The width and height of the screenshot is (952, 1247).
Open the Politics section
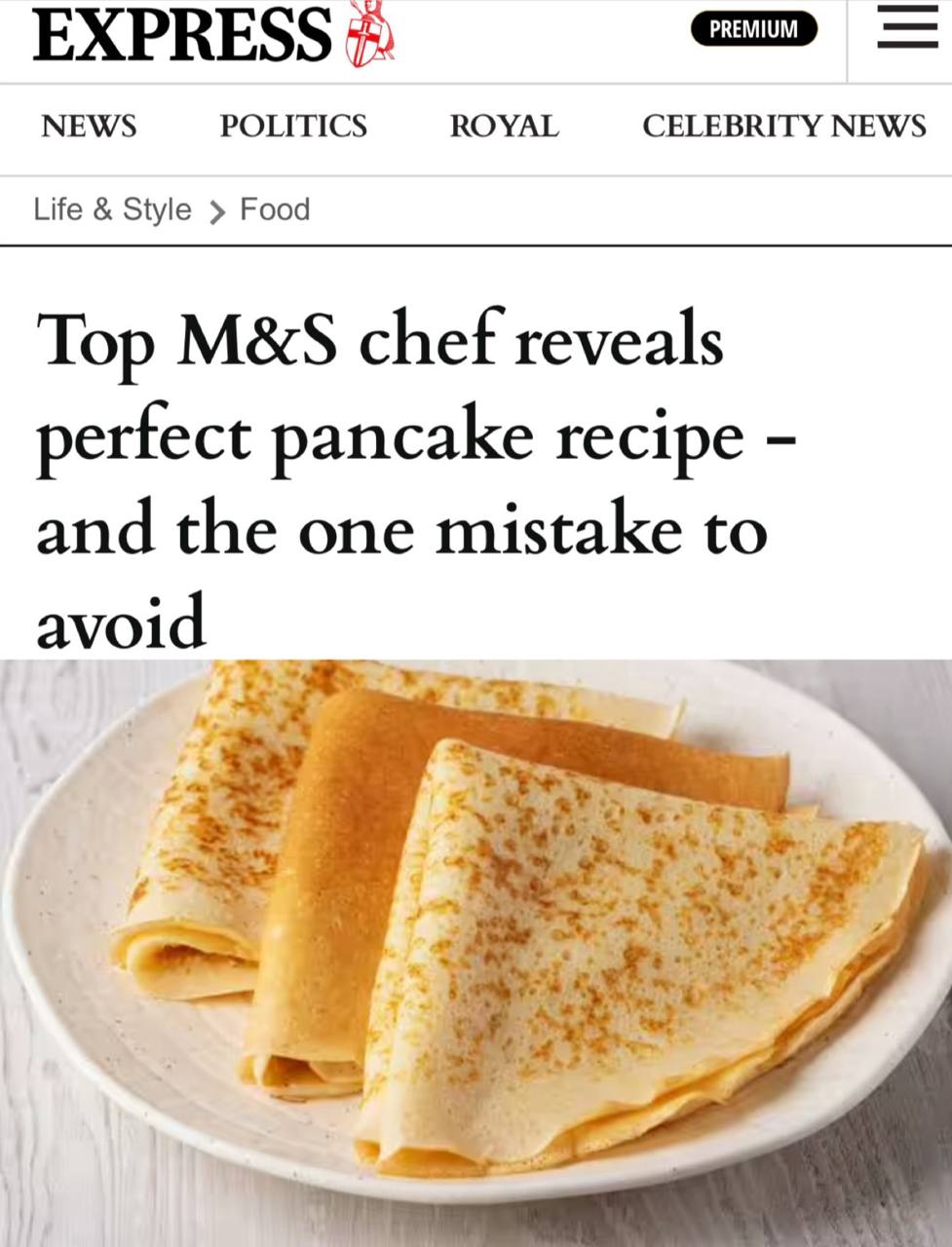[x=293, y=127]
